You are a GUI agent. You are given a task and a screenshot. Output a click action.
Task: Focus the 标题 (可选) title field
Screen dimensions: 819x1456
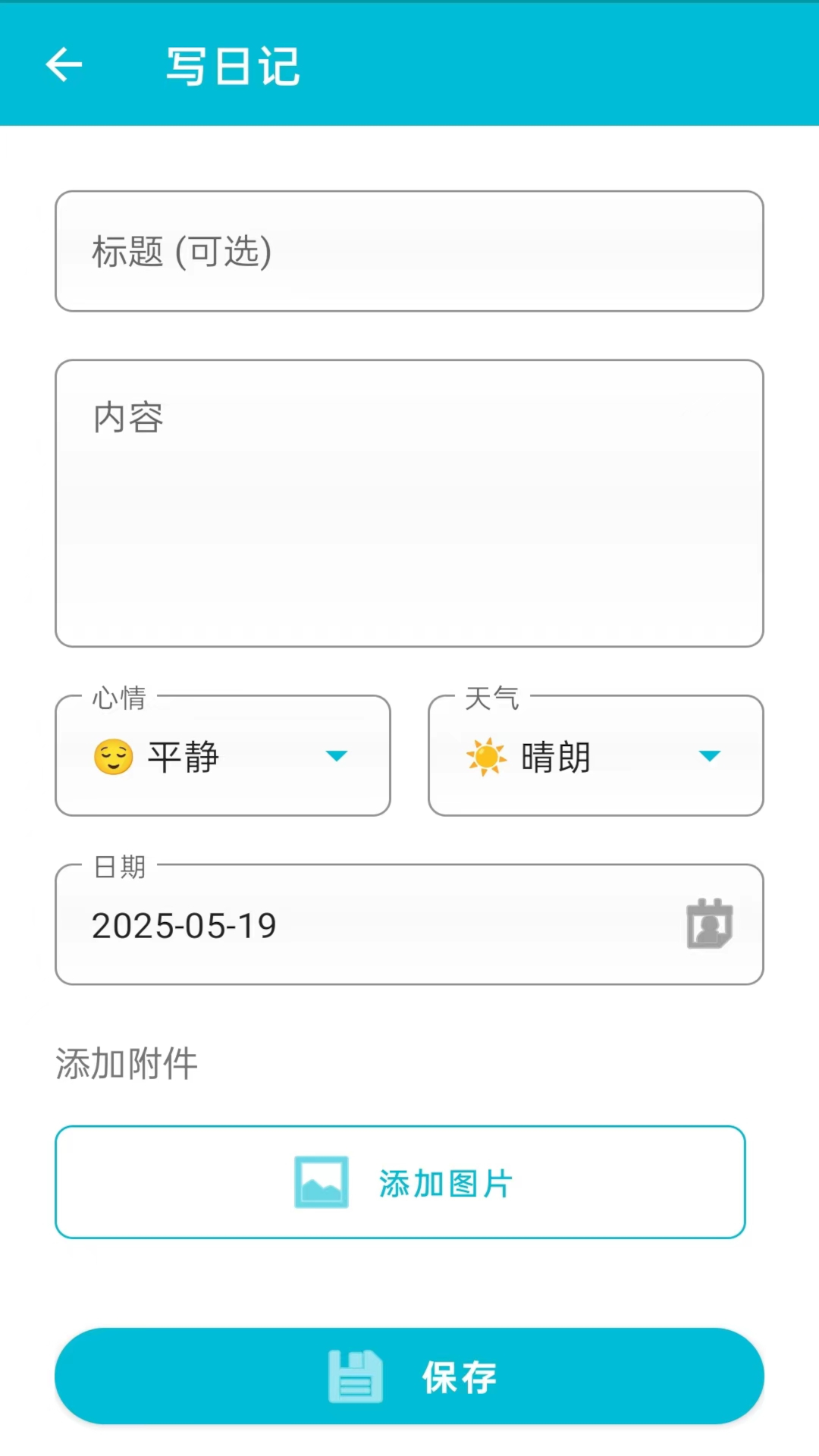409,251
